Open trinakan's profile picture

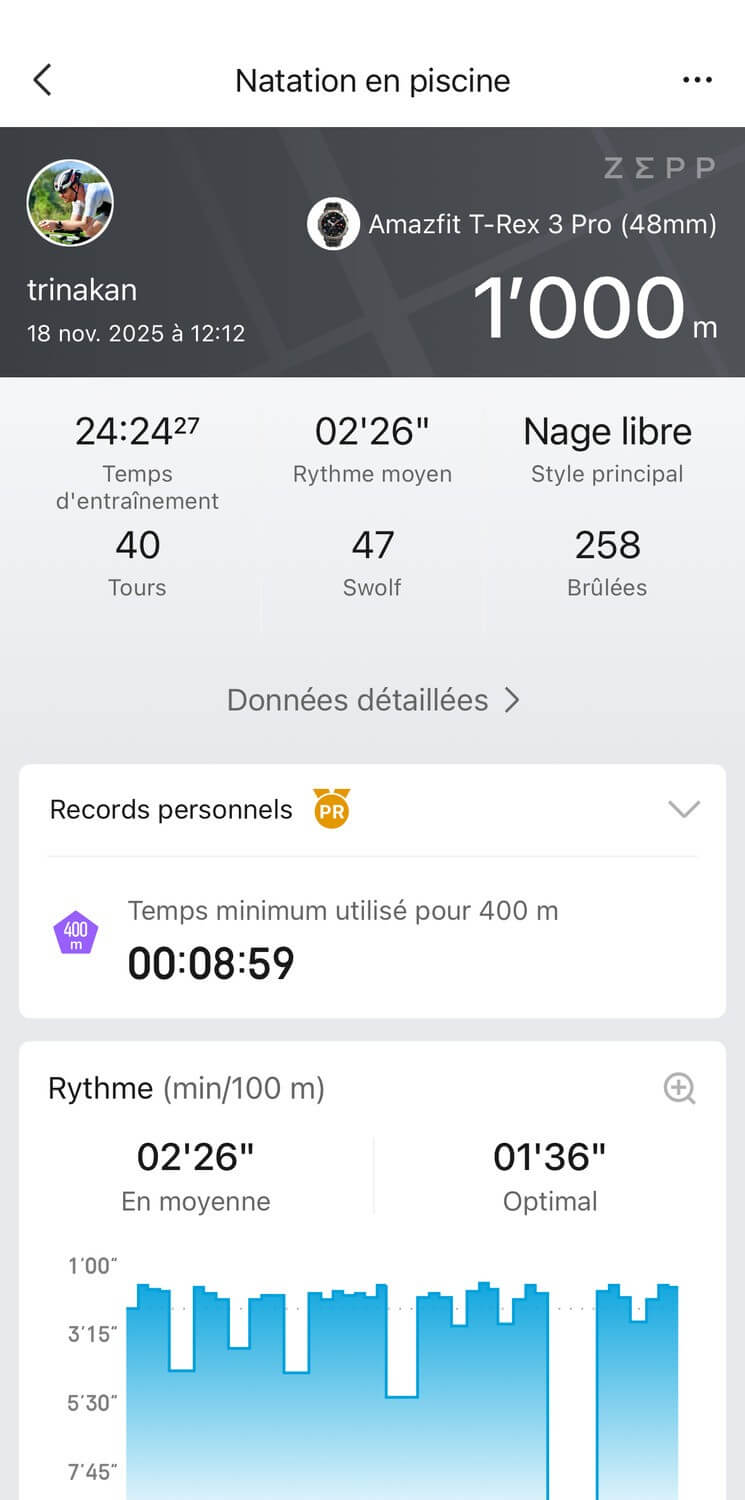tap(70, 203)
